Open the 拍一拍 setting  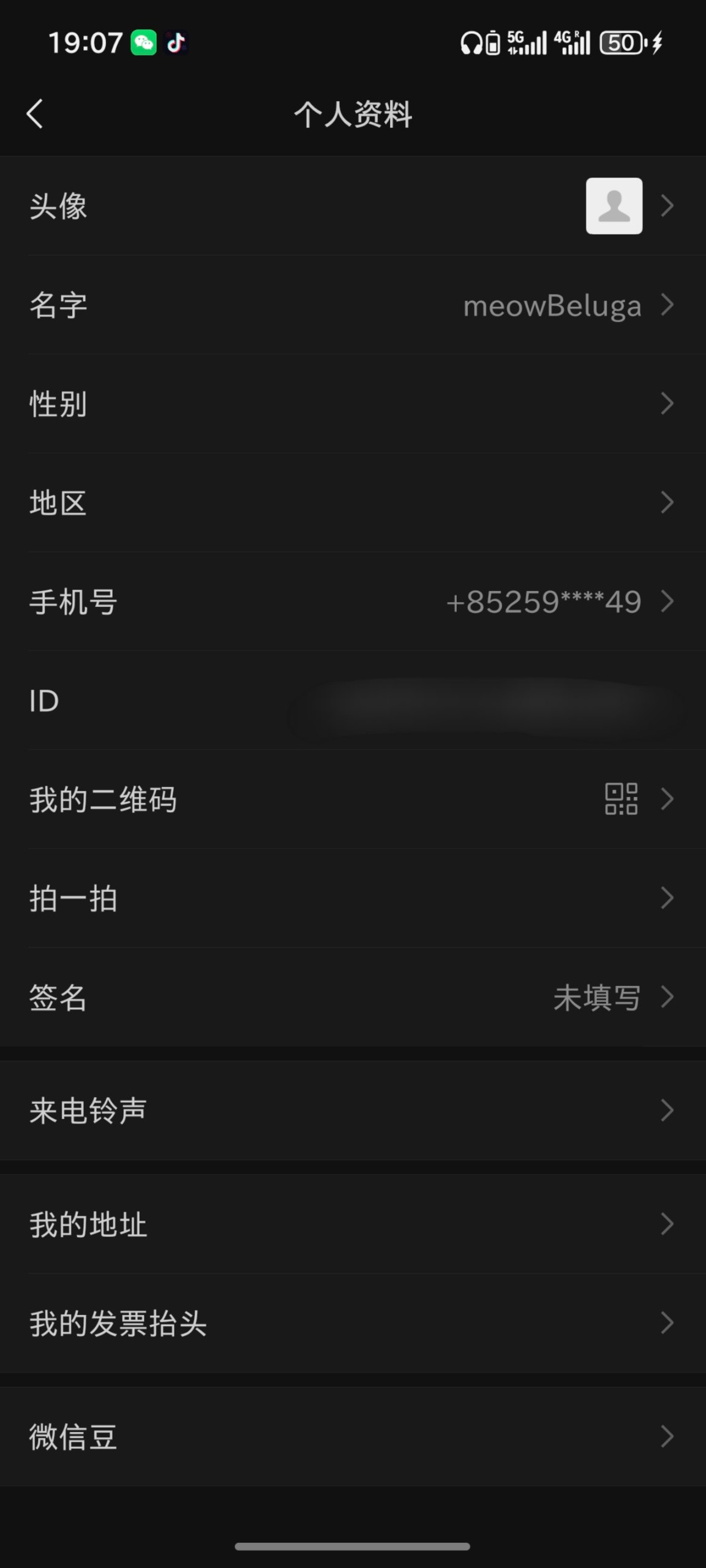coord(353,899)
